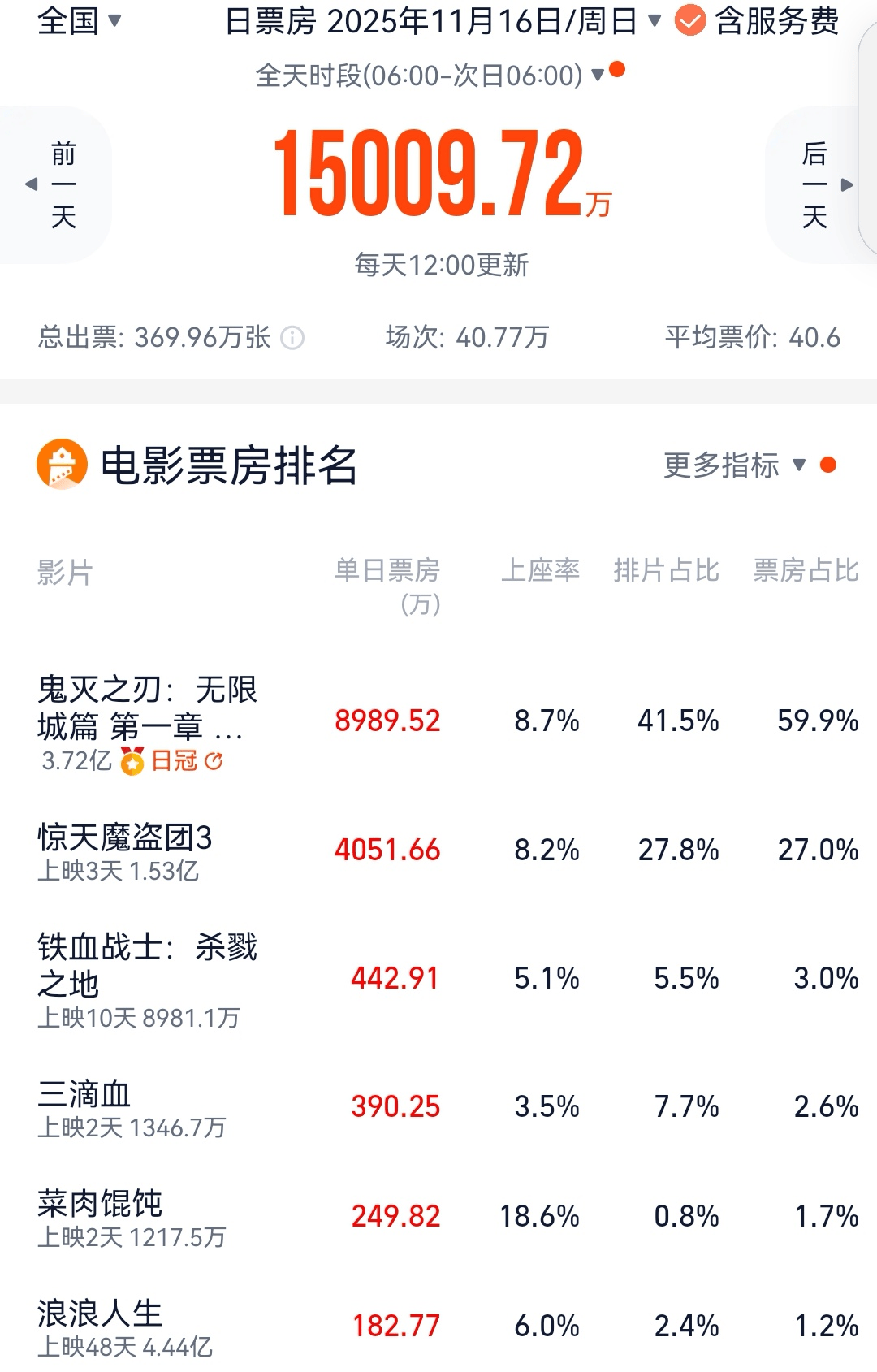Go to the next day 后一天
The width and height of the screenshot is (877, 1372).
click(820, 184)
